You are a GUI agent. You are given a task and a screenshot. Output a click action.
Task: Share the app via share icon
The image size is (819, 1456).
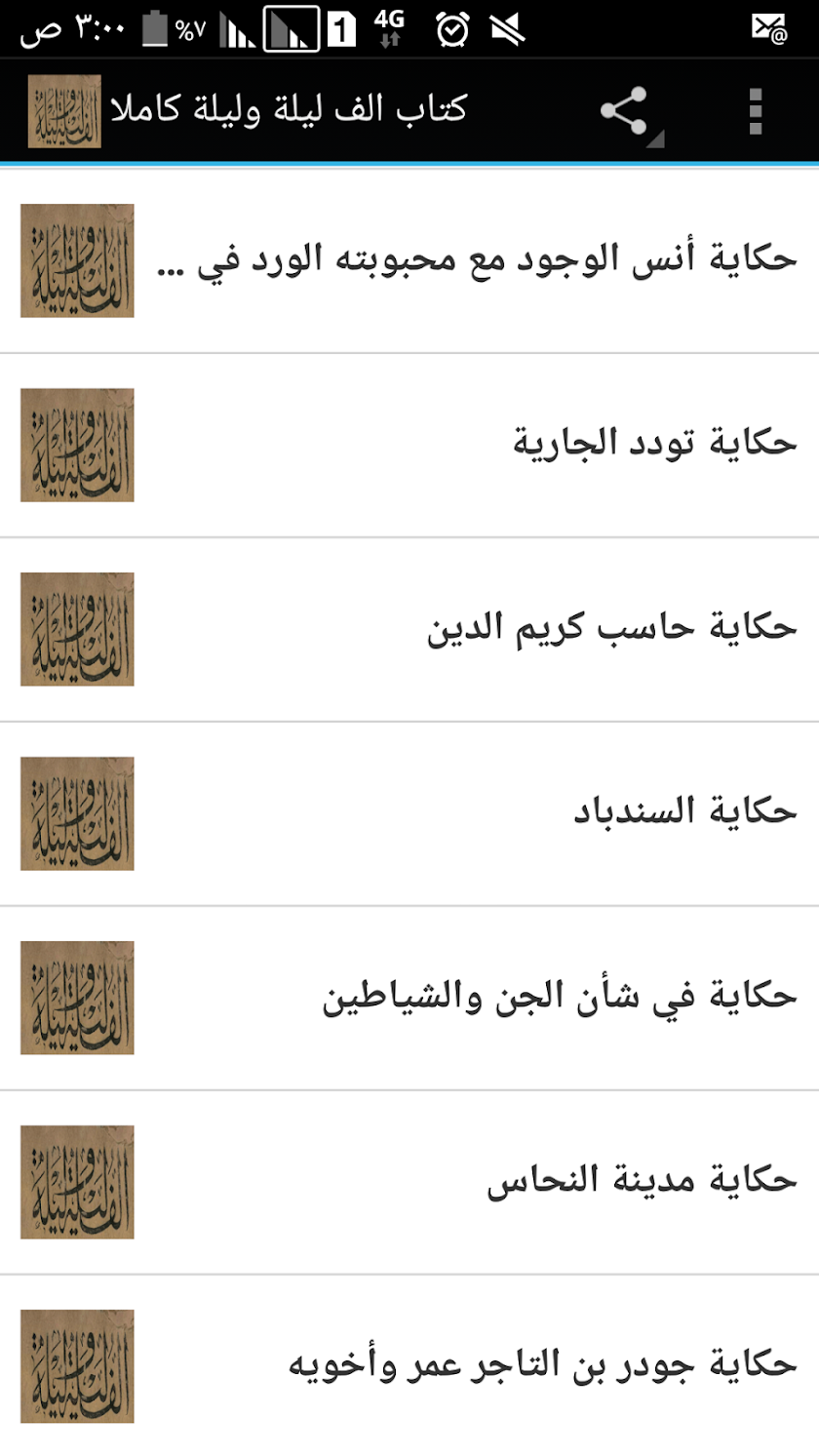(x=625, y=111)
